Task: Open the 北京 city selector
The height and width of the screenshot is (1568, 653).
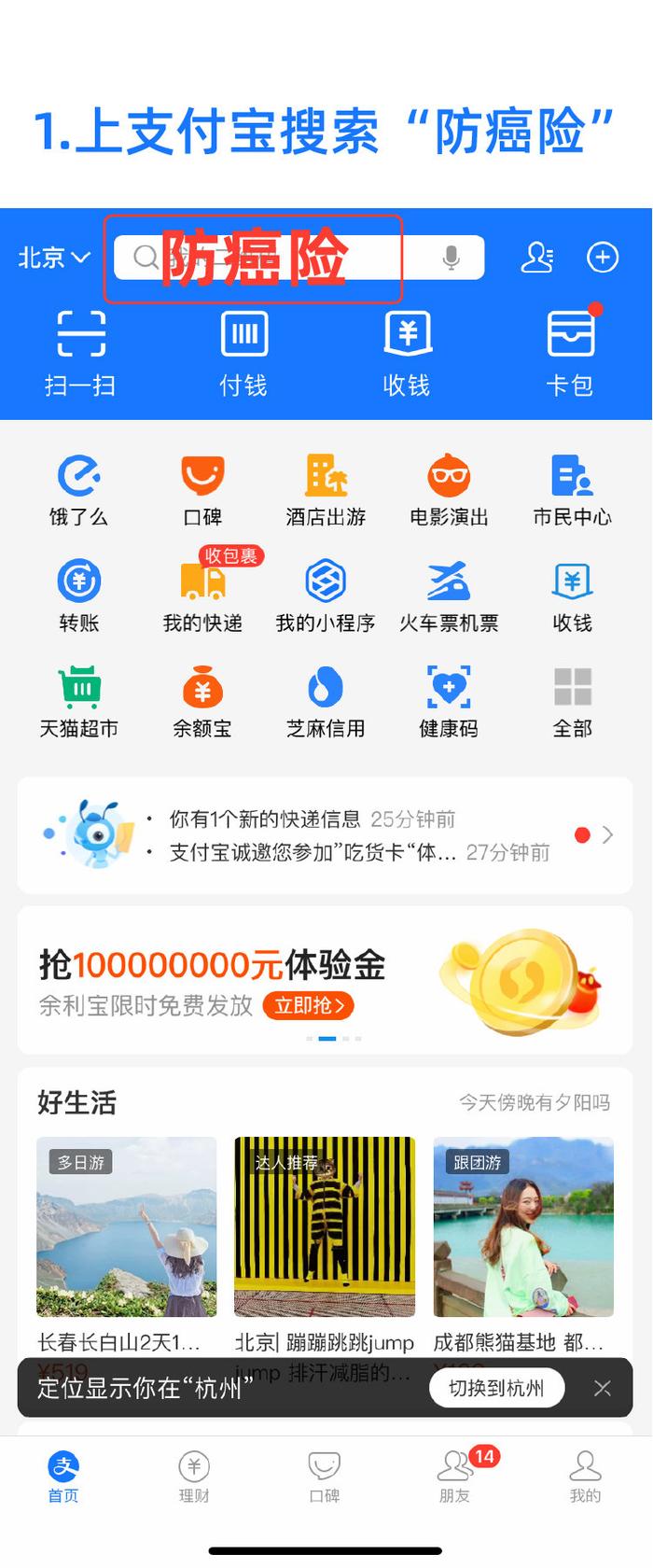Action: click(x=53, y=258)
